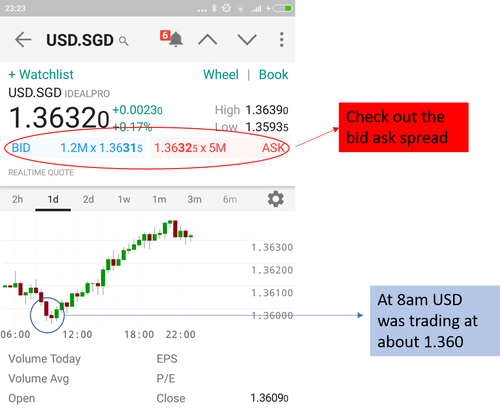Viewport: 500px width, 411px height.
Task: Tap the up chevron in the app bar
Action: 207,40
